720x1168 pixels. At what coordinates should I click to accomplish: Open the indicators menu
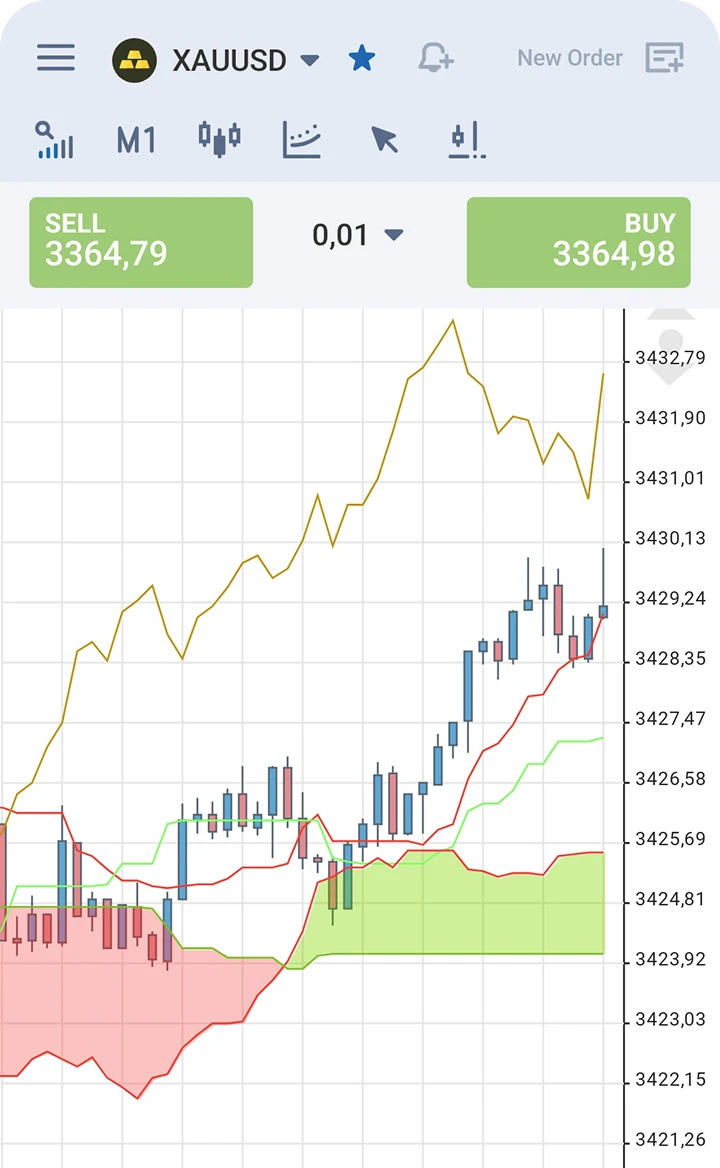(301, 140)
